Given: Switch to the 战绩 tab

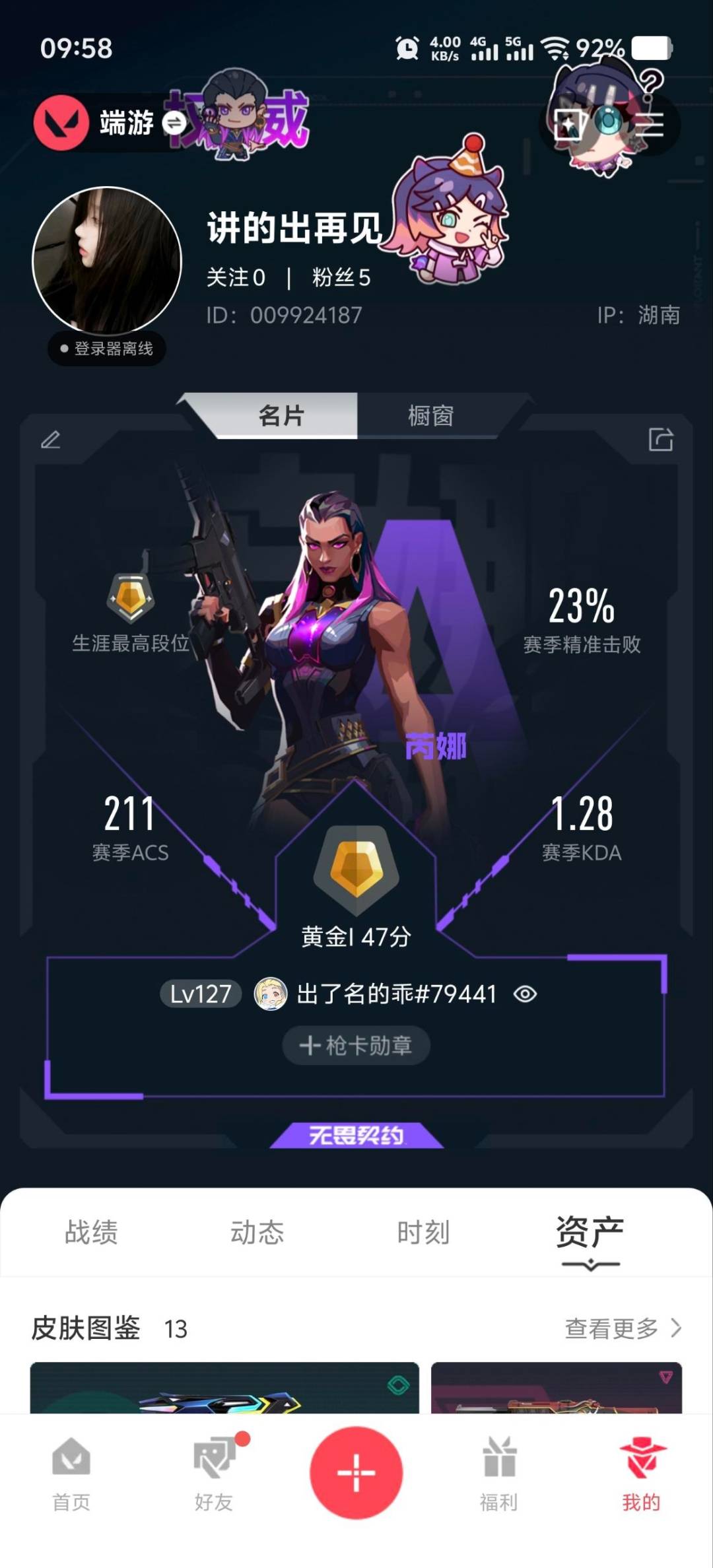Looking at the screenshot, I should coord(91,1232).
